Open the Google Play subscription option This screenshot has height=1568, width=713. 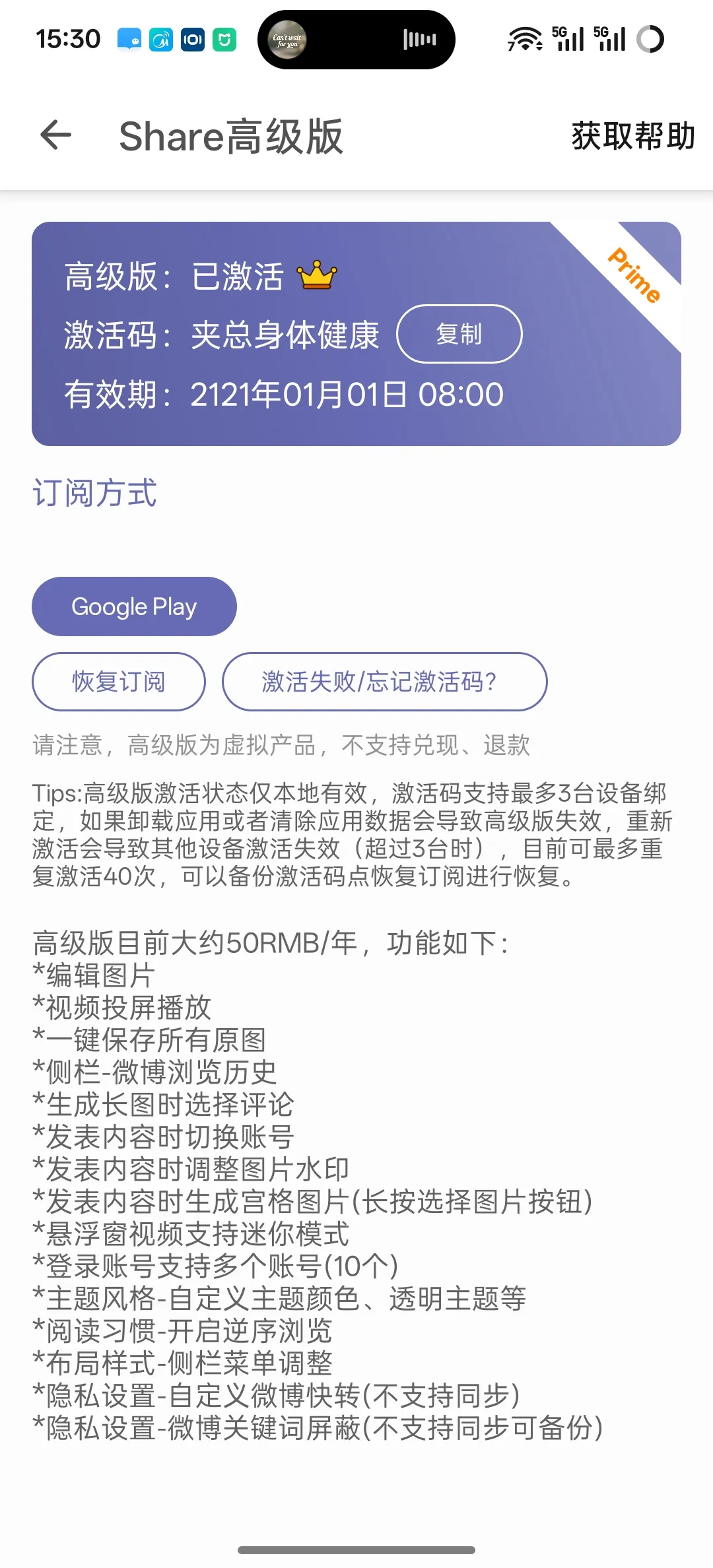[134, 606]
